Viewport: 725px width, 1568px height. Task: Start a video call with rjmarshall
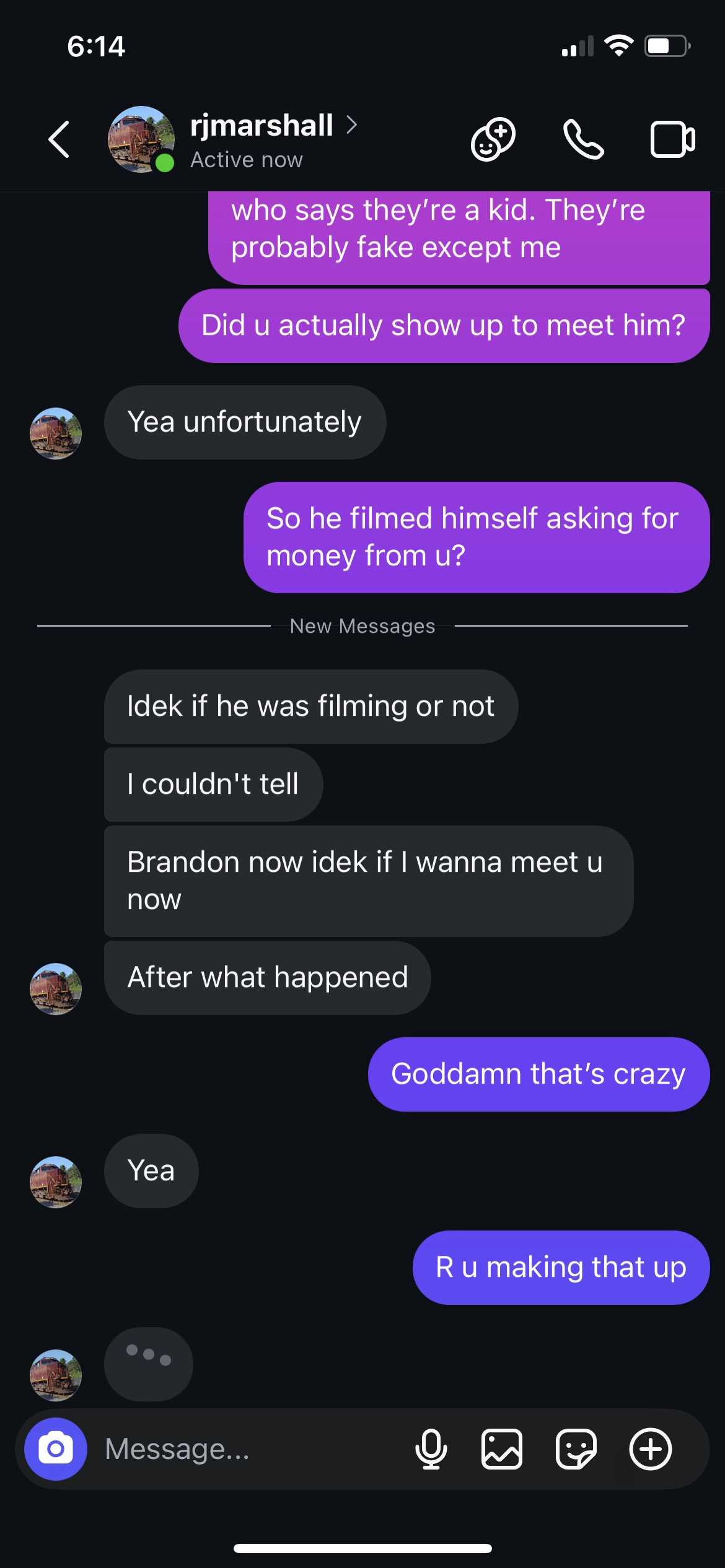point(672,139)
